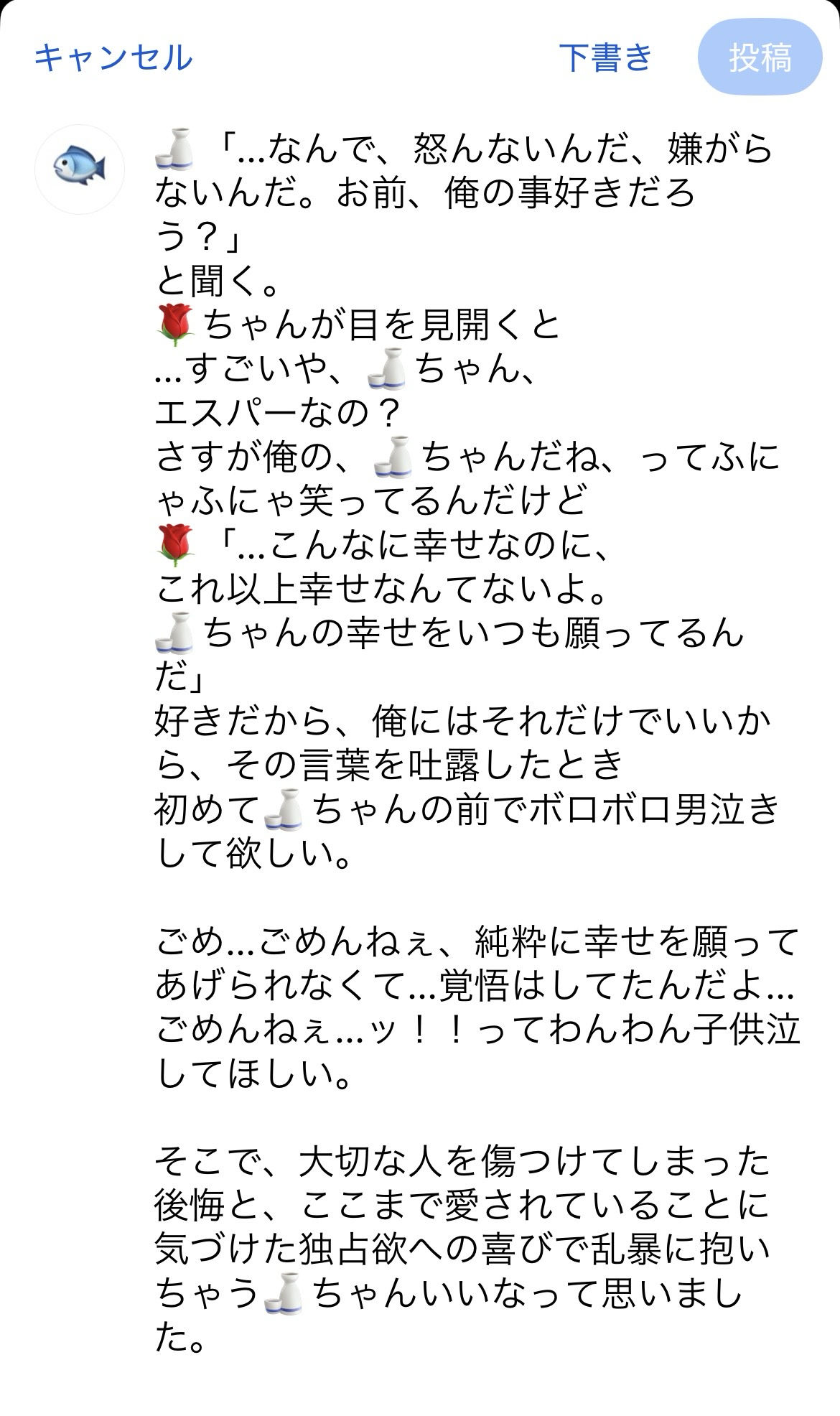Tap 投稿 to publish the post

pos(760,57)
